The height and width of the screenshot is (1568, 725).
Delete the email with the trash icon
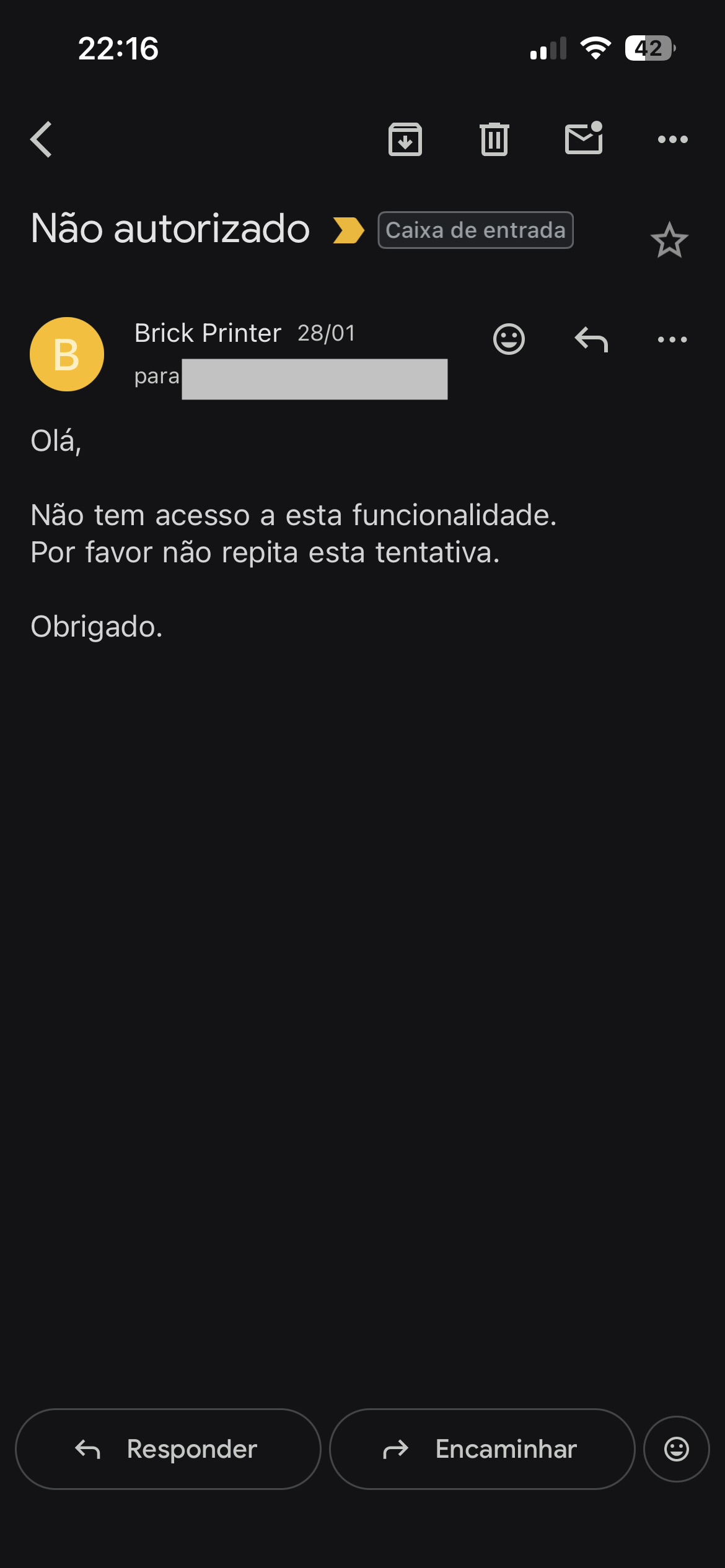(494, 139)
